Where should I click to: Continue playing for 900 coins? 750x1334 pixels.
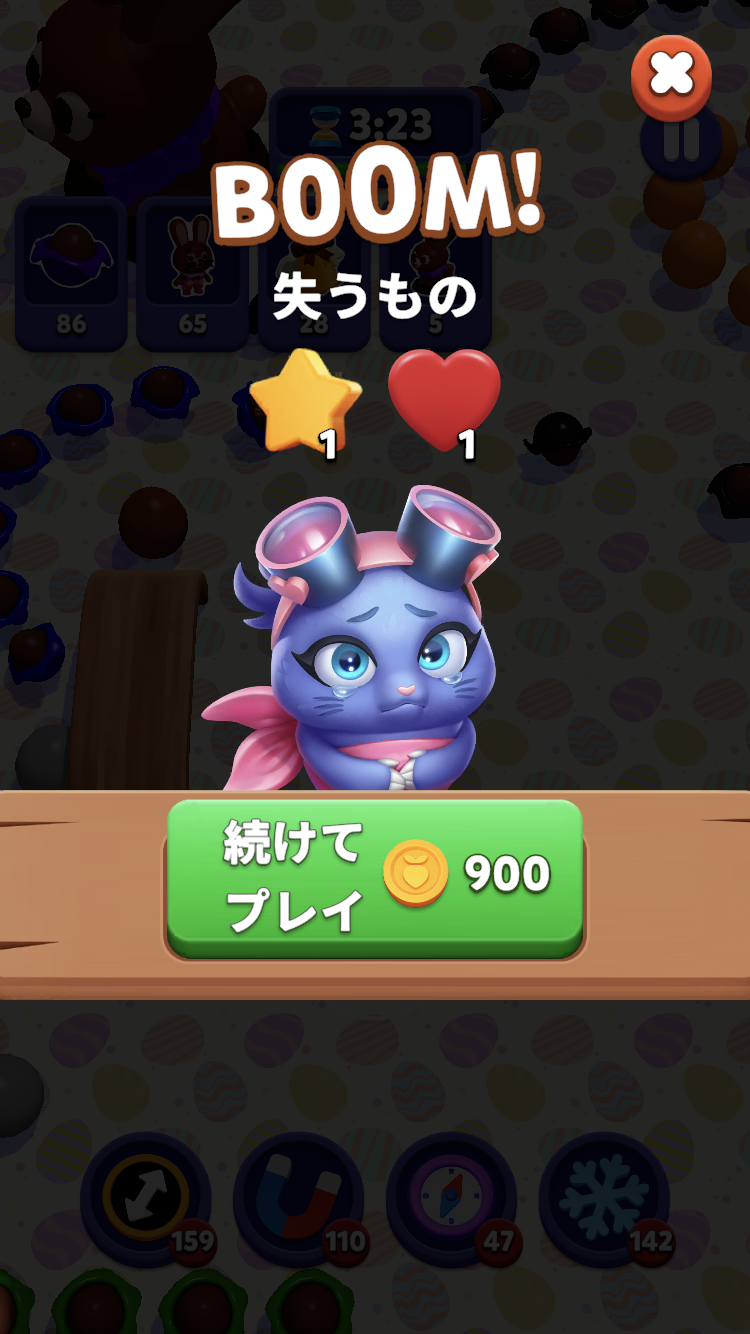point(374,878)
